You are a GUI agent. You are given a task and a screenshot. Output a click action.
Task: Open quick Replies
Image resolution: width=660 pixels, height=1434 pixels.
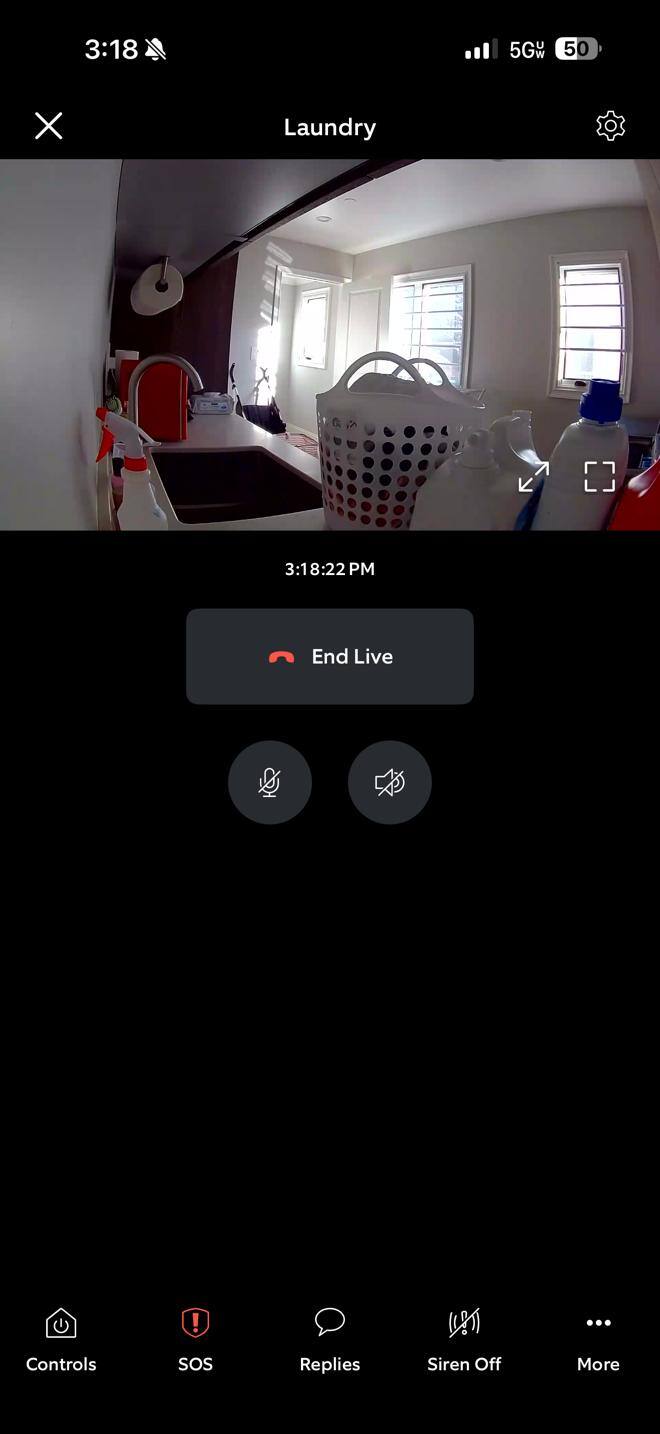(x=330, y=1340)
